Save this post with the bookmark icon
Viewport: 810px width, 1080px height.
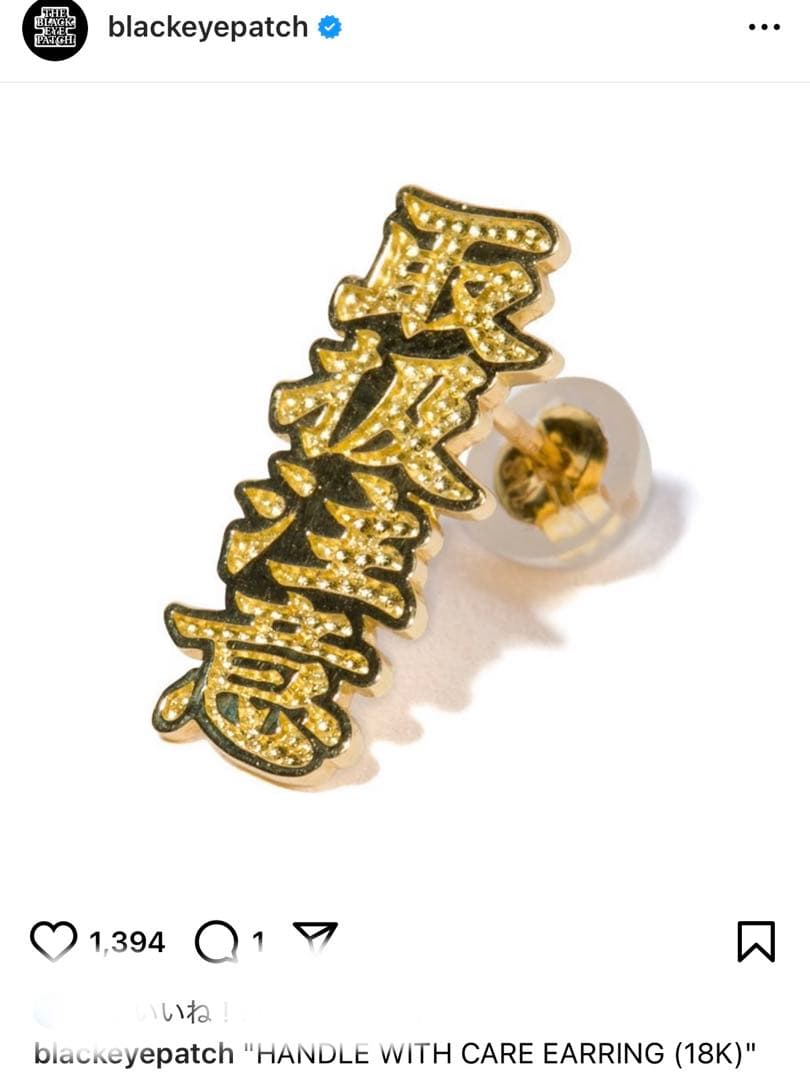click(755, 941)
